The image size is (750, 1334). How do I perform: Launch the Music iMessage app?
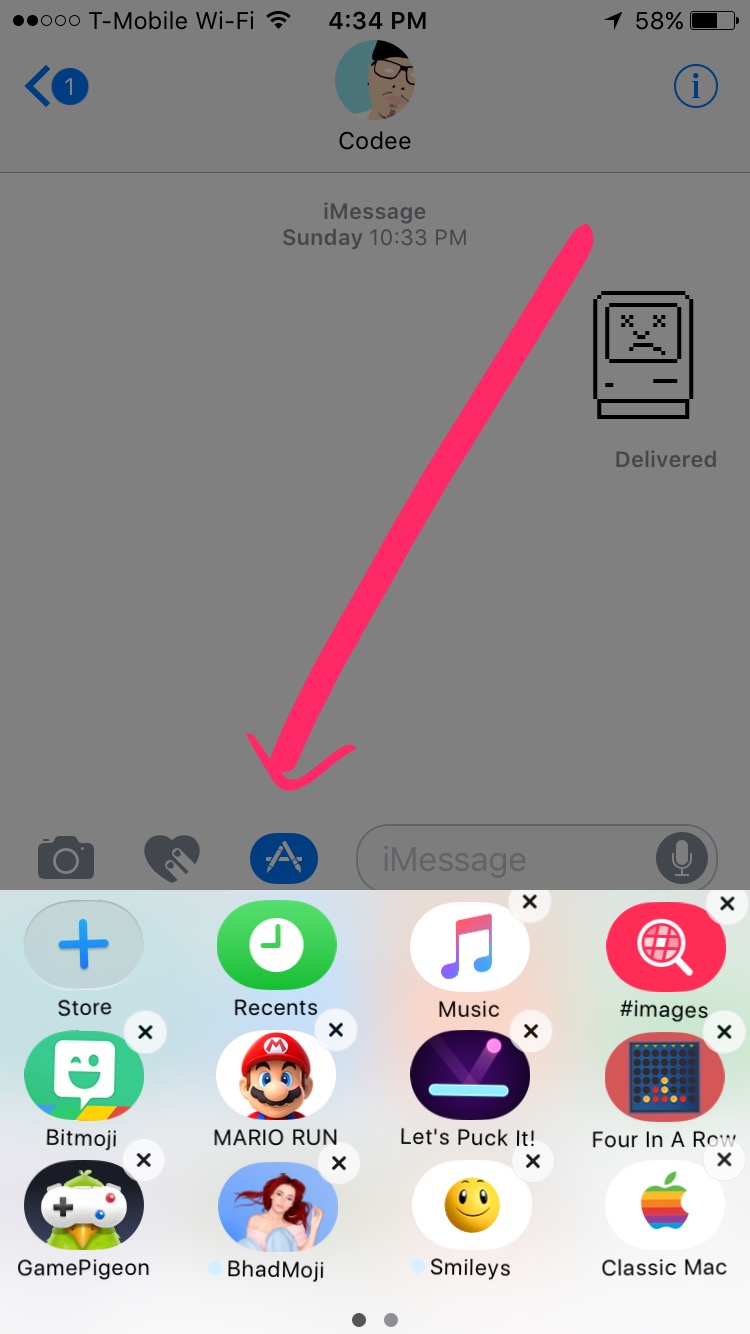coord(469,946)
